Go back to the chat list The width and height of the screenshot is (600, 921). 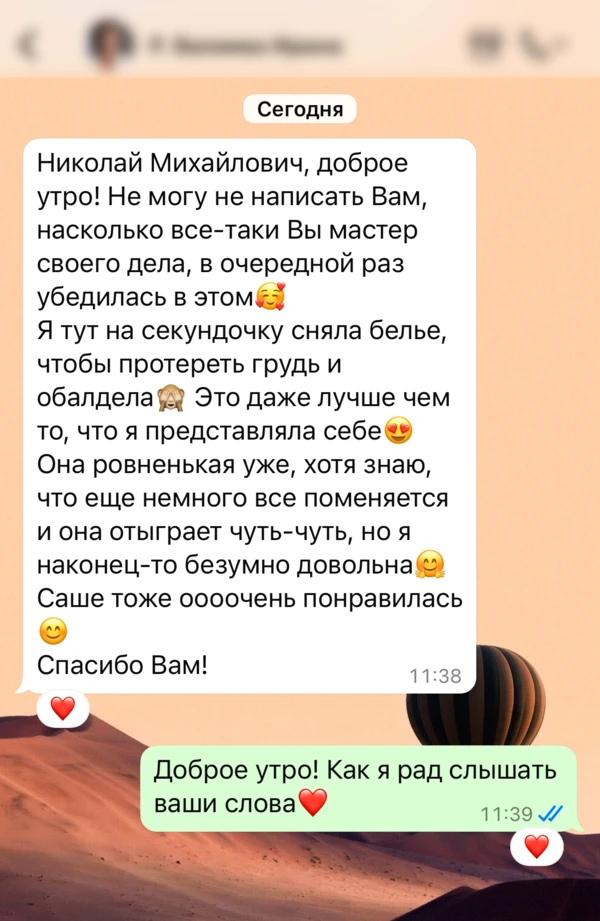(x=28, y=44)
